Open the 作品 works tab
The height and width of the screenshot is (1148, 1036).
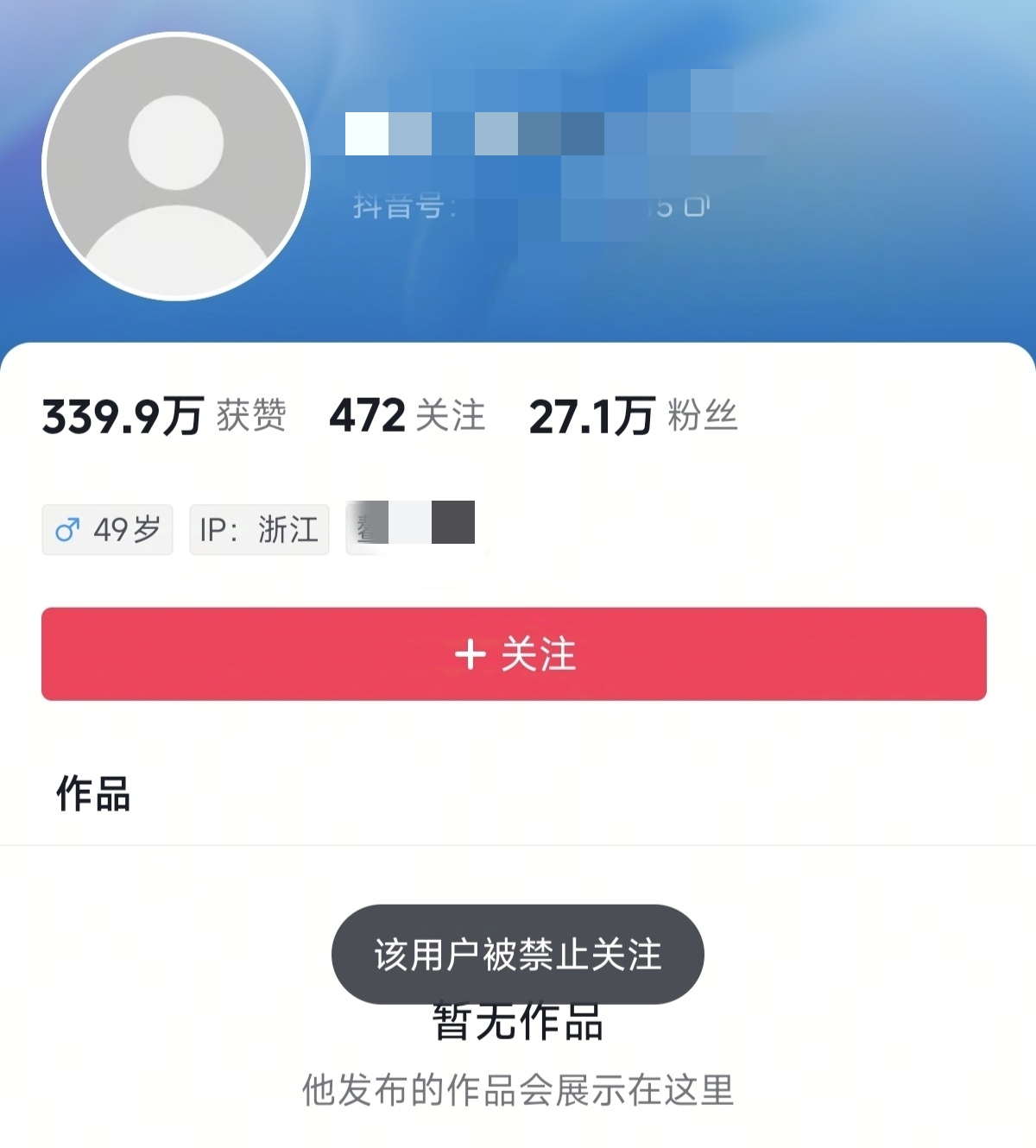93,793
